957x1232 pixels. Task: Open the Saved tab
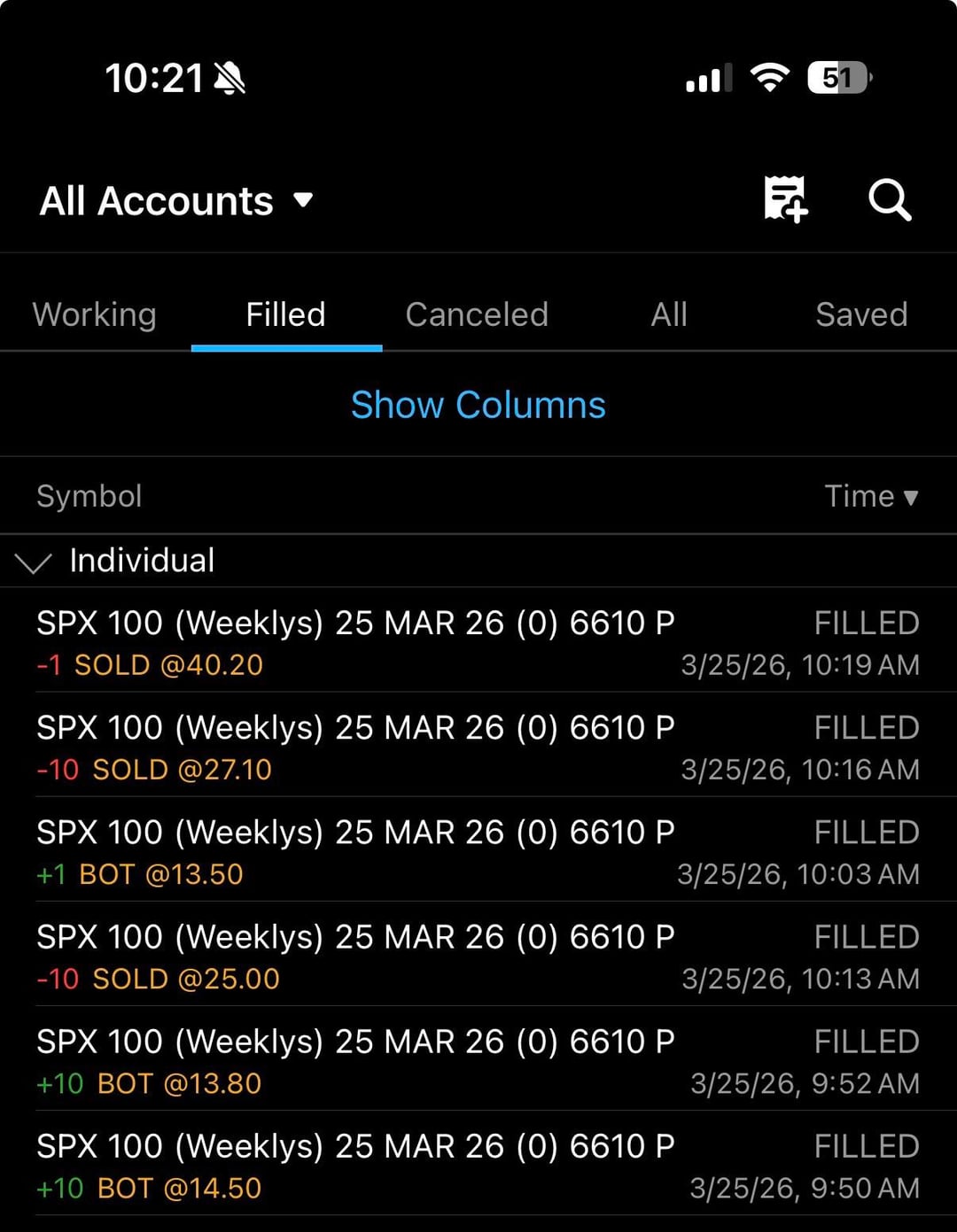(x=861, y=314)
